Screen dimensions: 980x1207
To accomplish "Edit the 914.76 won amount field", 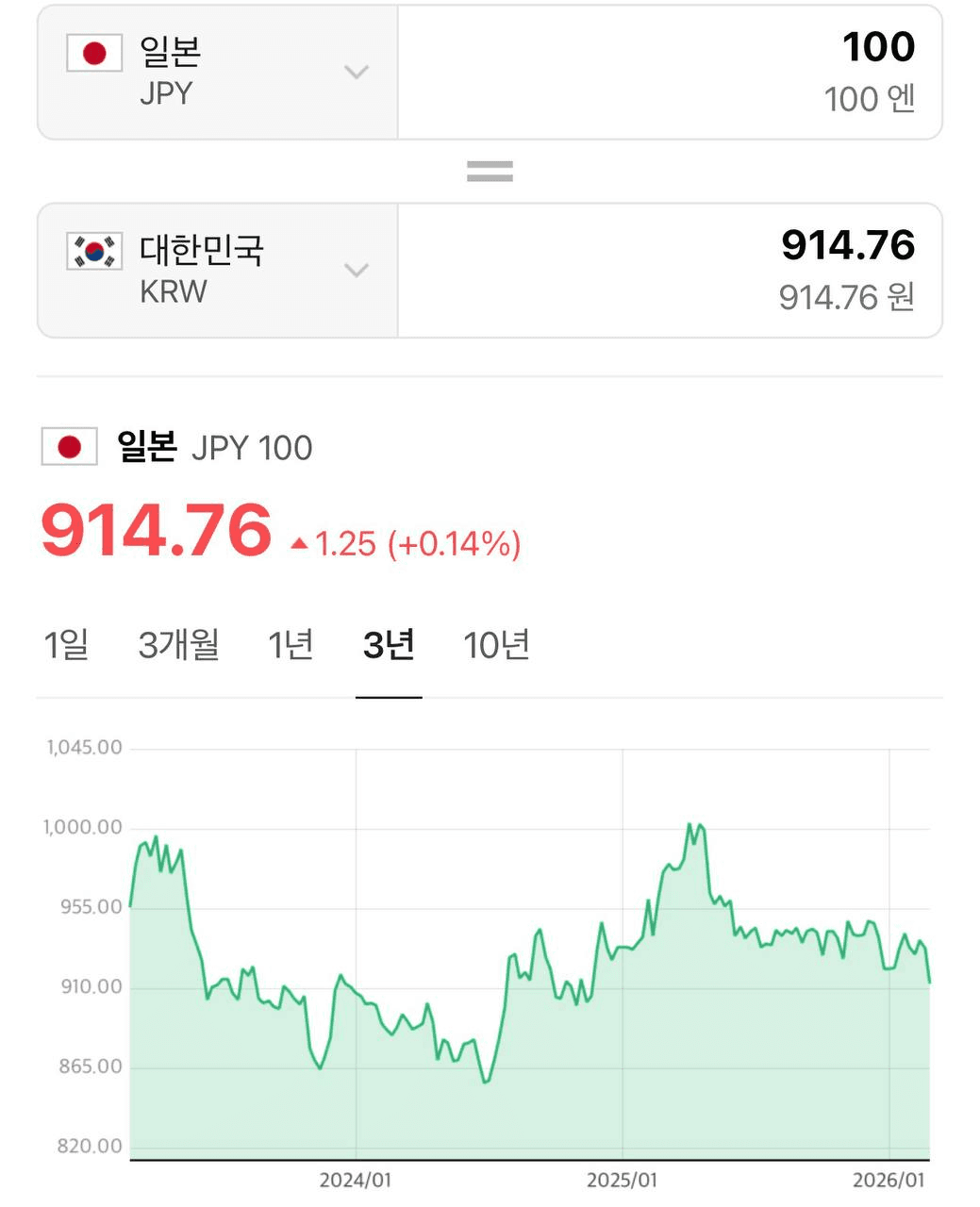I will tap(670, 271).
